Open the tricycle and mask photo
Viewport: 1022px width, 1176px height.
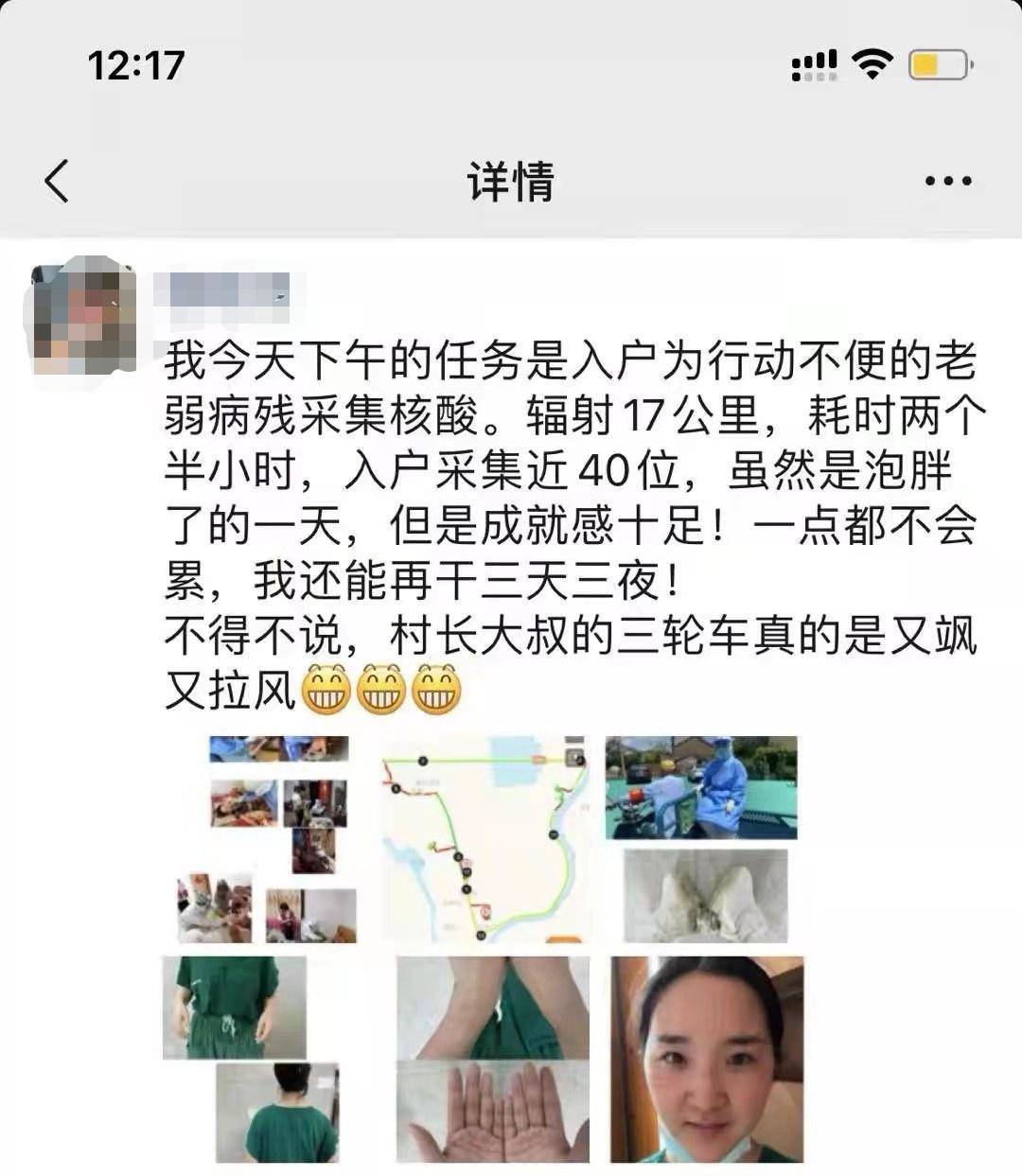701,839
